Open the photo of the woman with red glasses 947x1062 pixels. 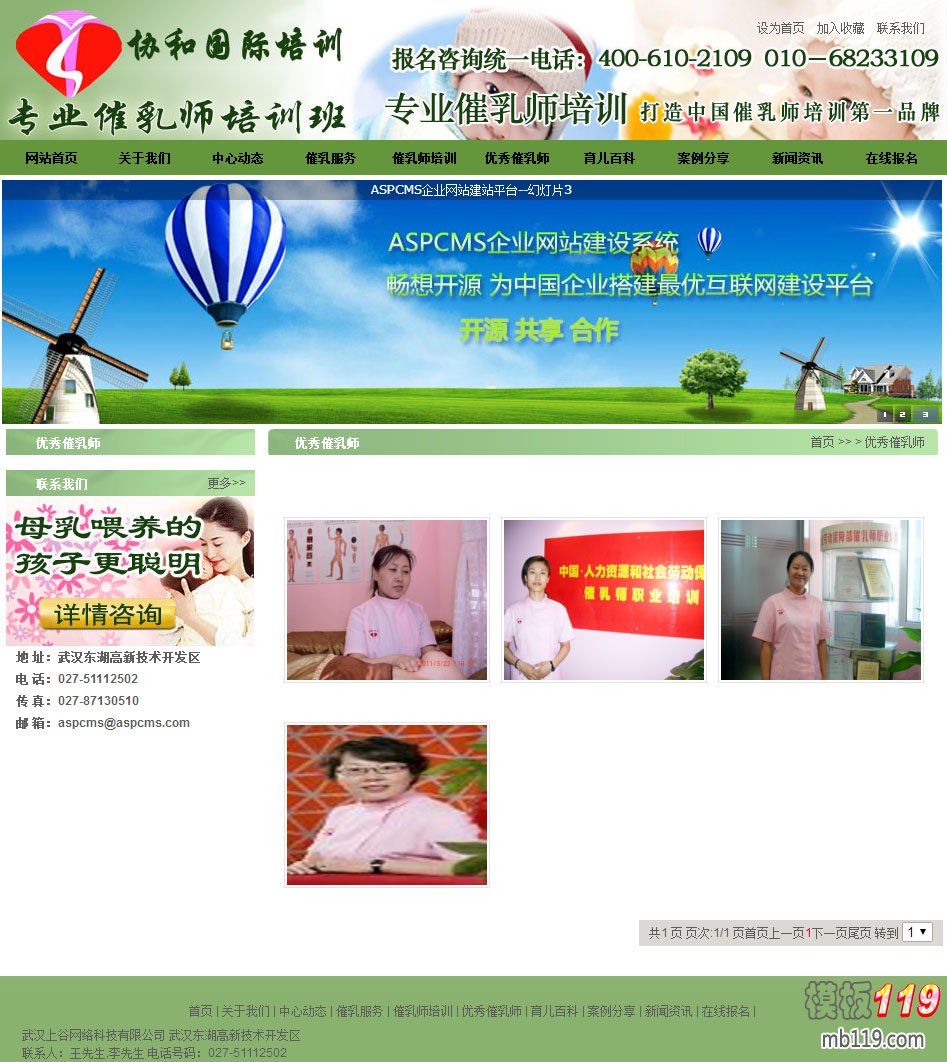coord(387,805)
